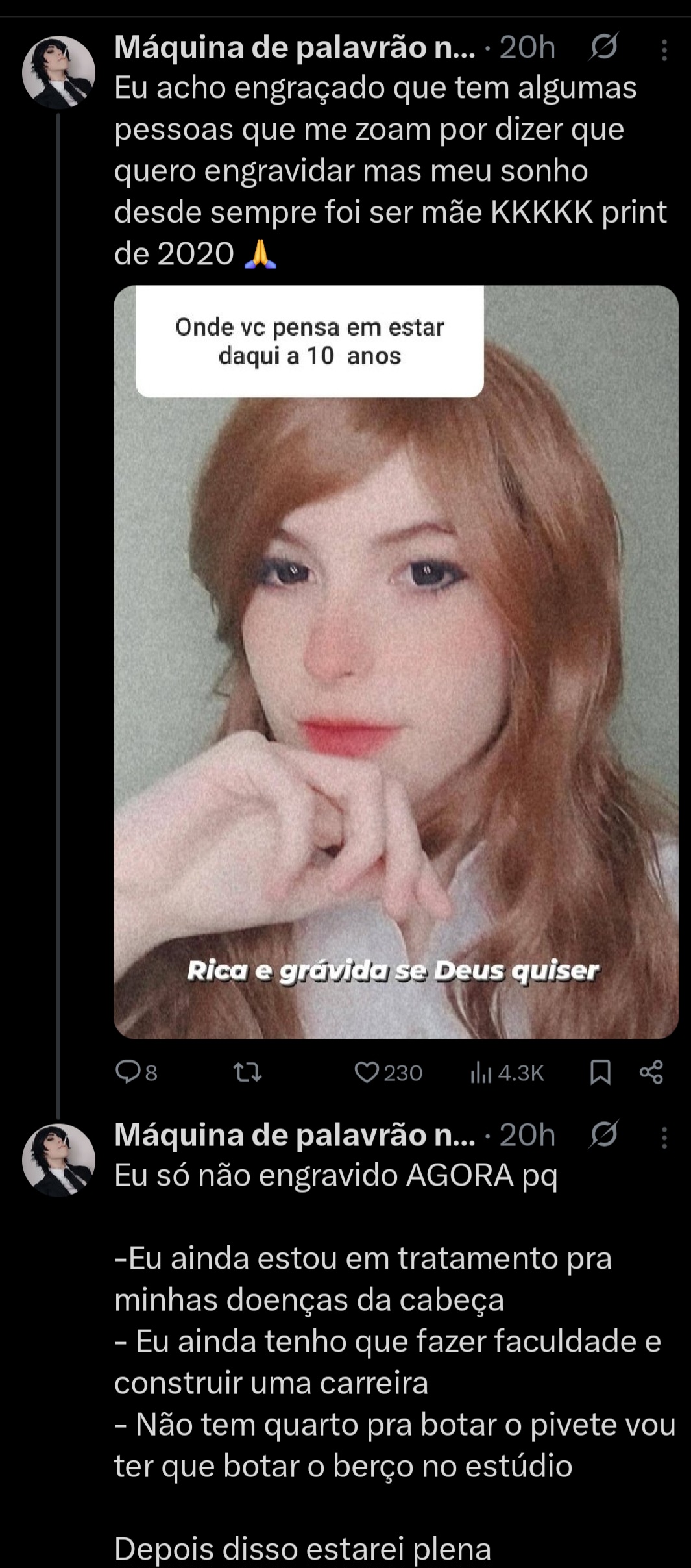This screenshot has width=691, height=1568.
Task: Tap the Grok icon on the first tweet
Action: tap(603, 47)
